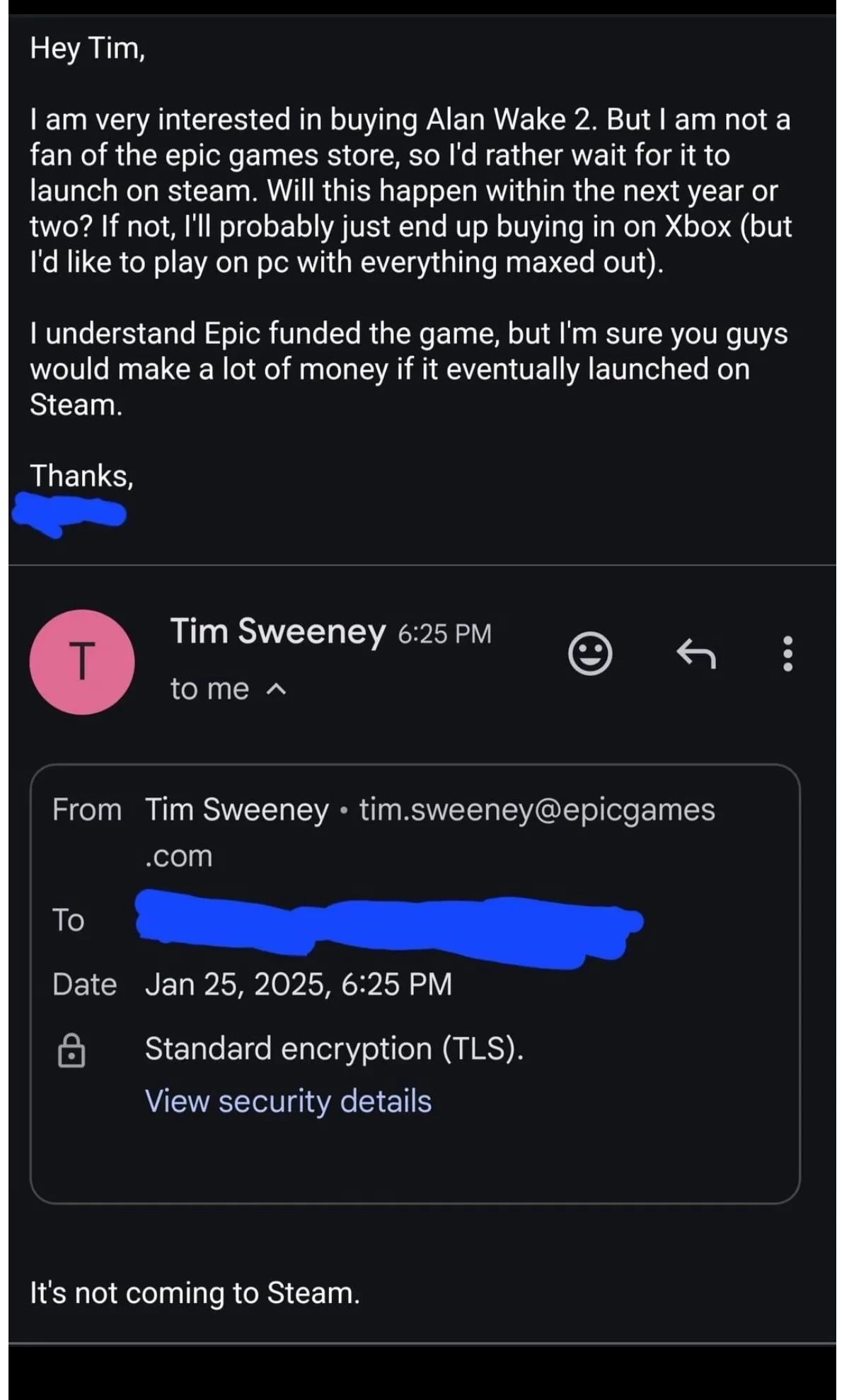
Task: Open Tim Sweeney's sender avatar
Action: pyautogui.click(x=82, y=662)
